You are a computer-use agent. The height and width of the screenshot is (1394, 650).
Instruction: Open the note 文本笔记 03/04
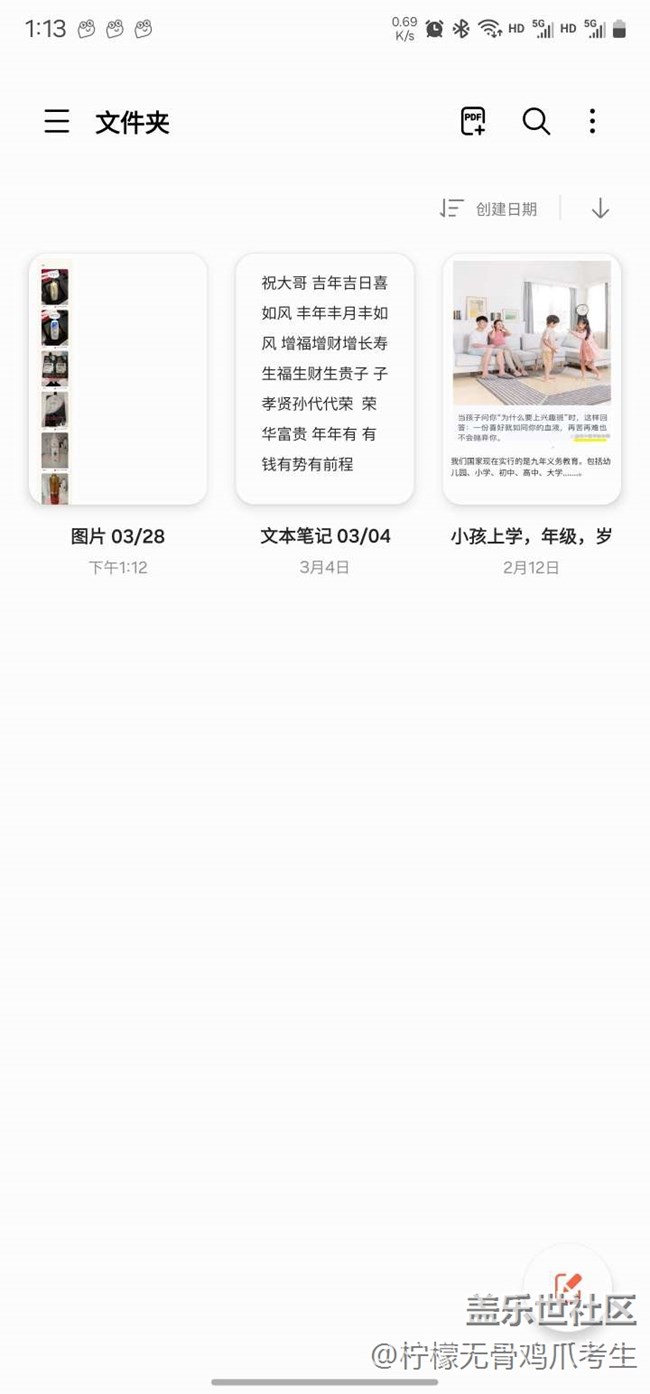click(325, 380)
